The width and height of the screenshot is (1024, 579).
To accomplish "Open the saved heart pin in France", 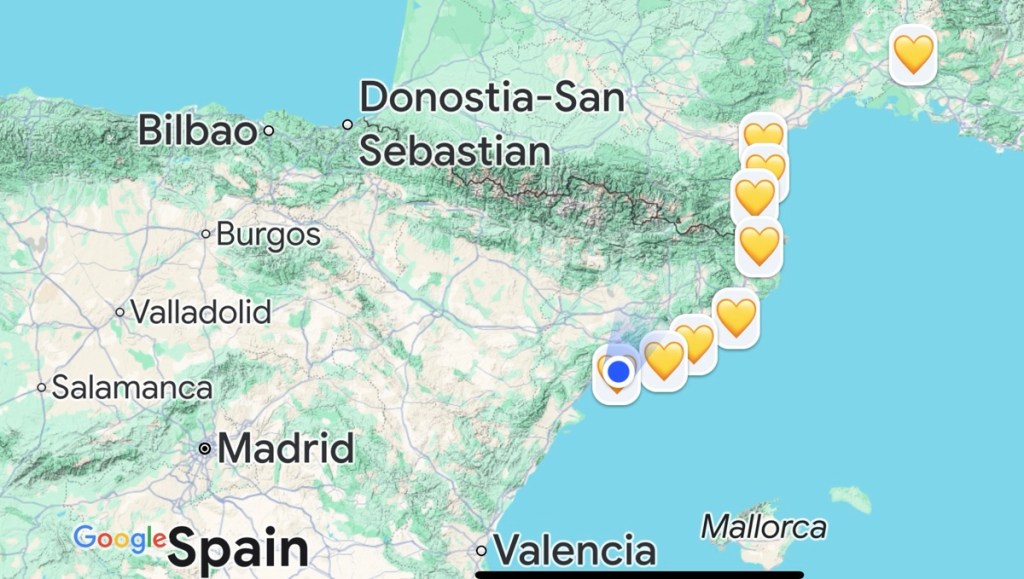I will 913,54.
